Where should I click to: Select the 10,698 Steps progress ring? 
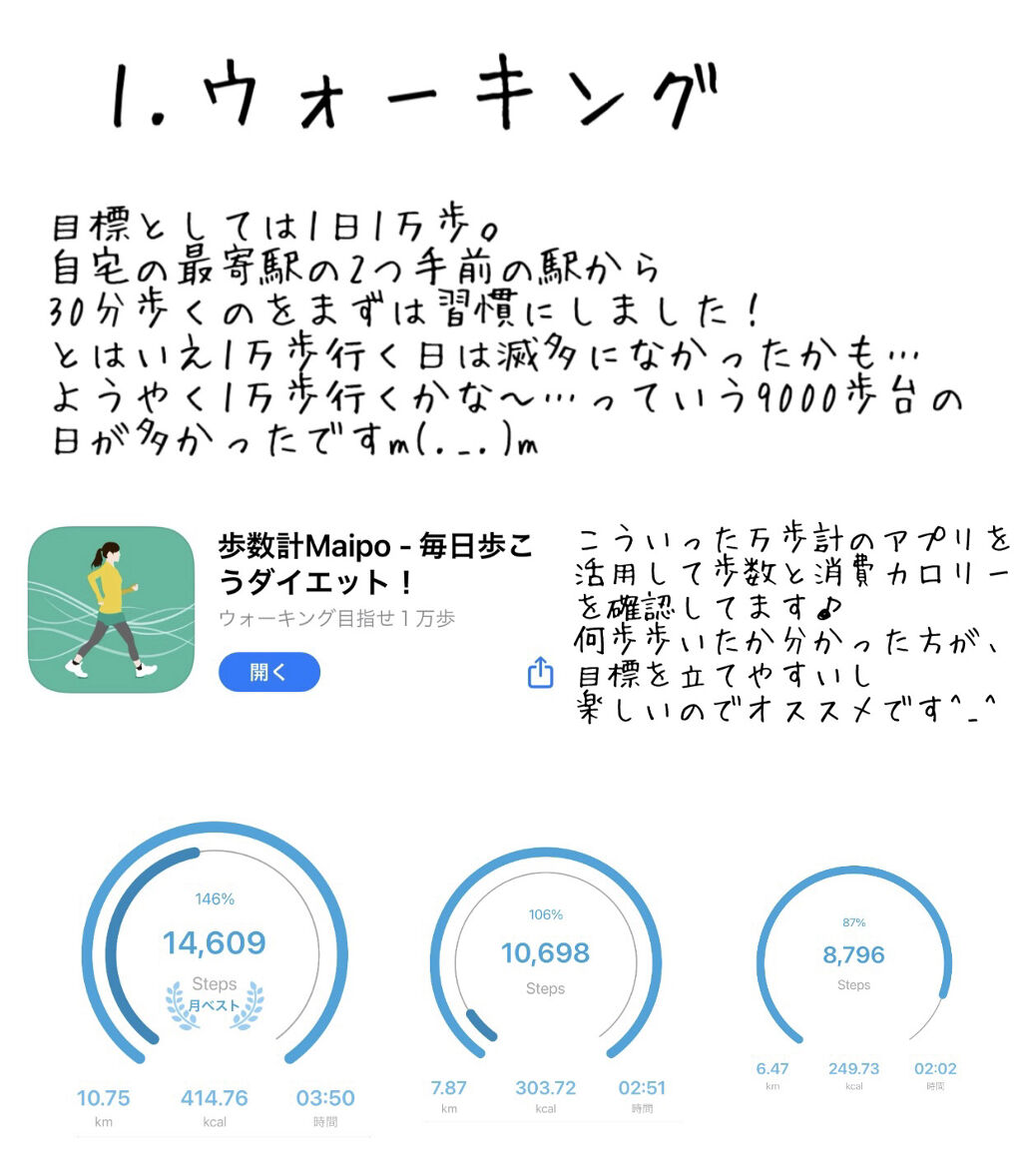pos(545,953)
